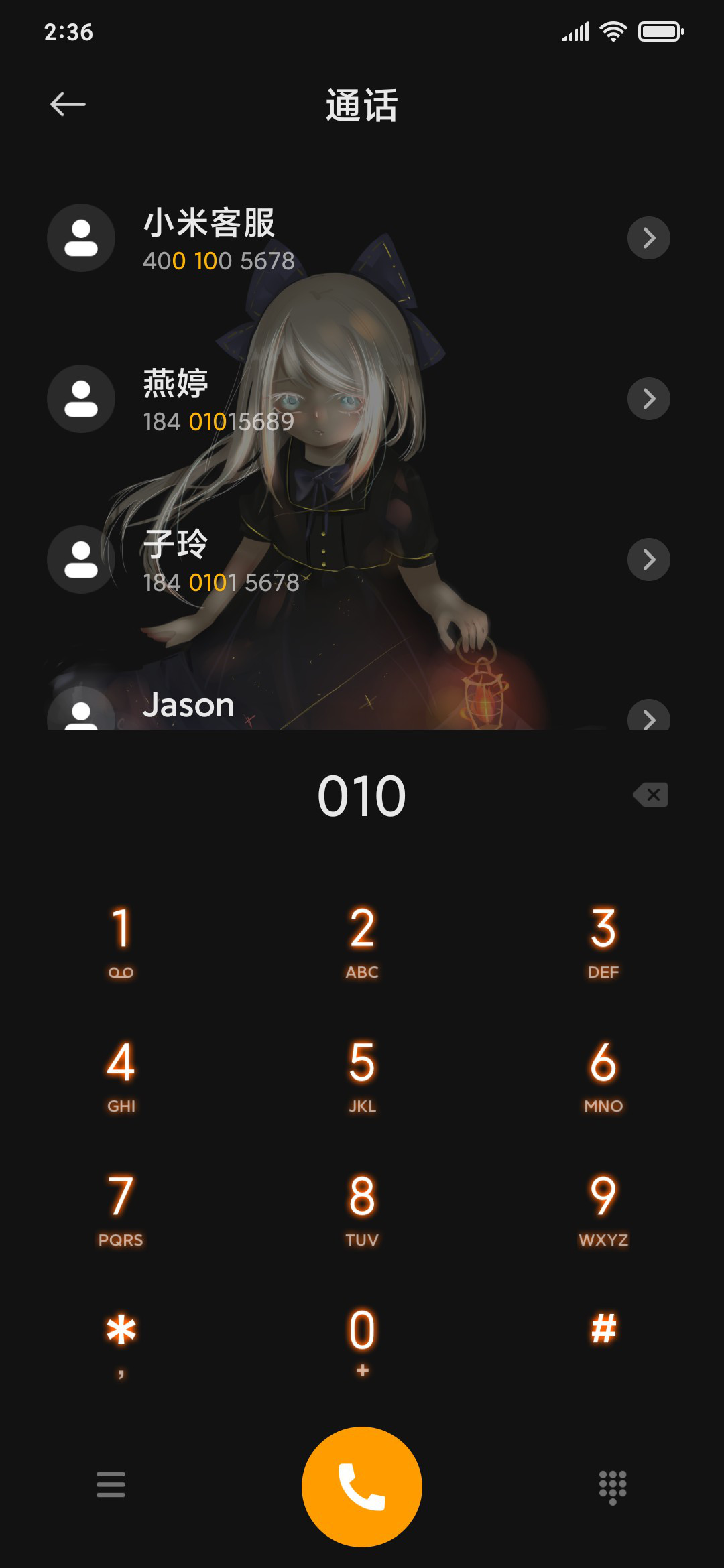Enter digit 5 JKL
Screen dimensions: 724x1568
pyautogui.click(x=362, y=1075)
